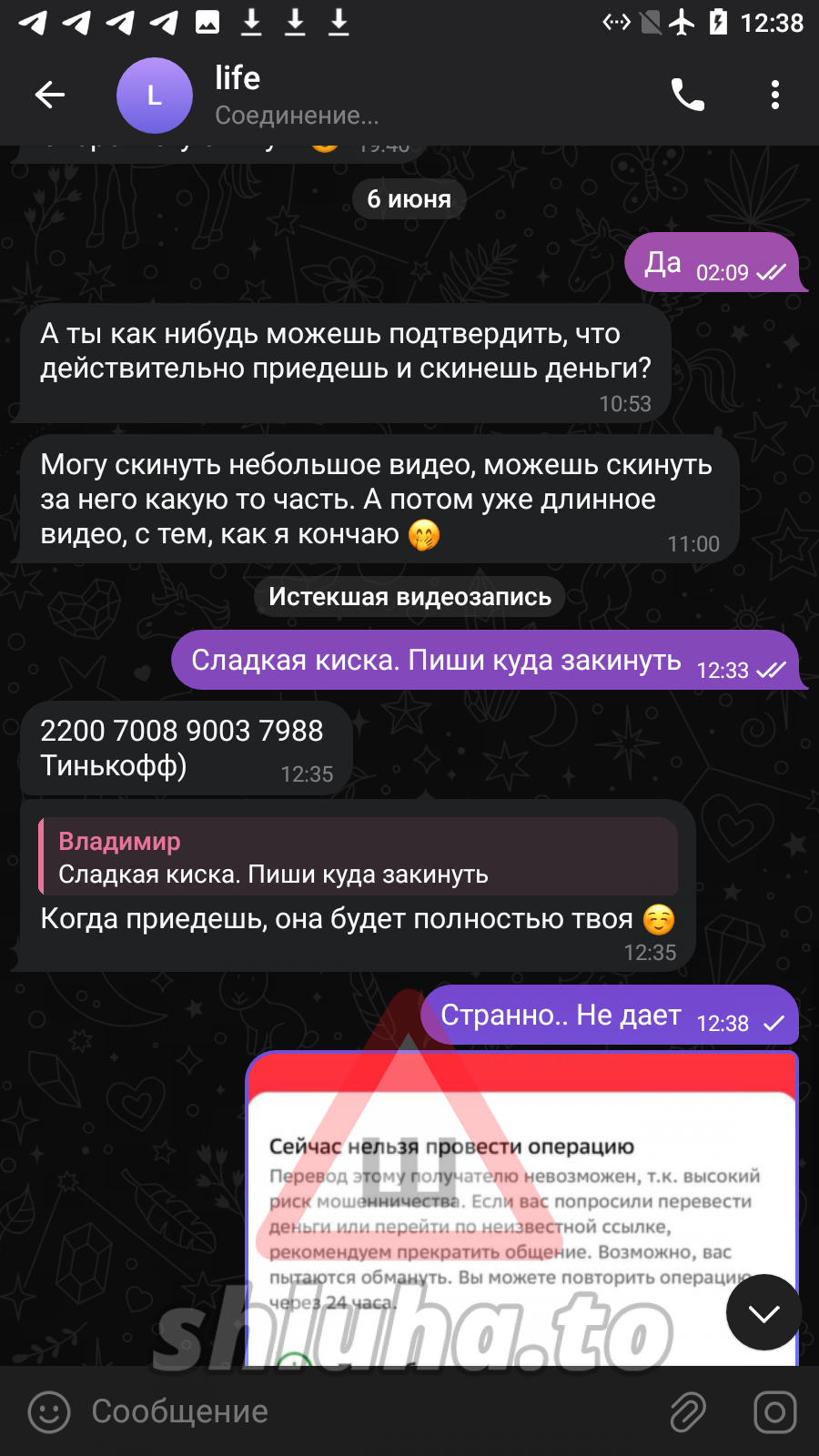
Task: Focus the Сообщение input field
Action: [364, 1411]
